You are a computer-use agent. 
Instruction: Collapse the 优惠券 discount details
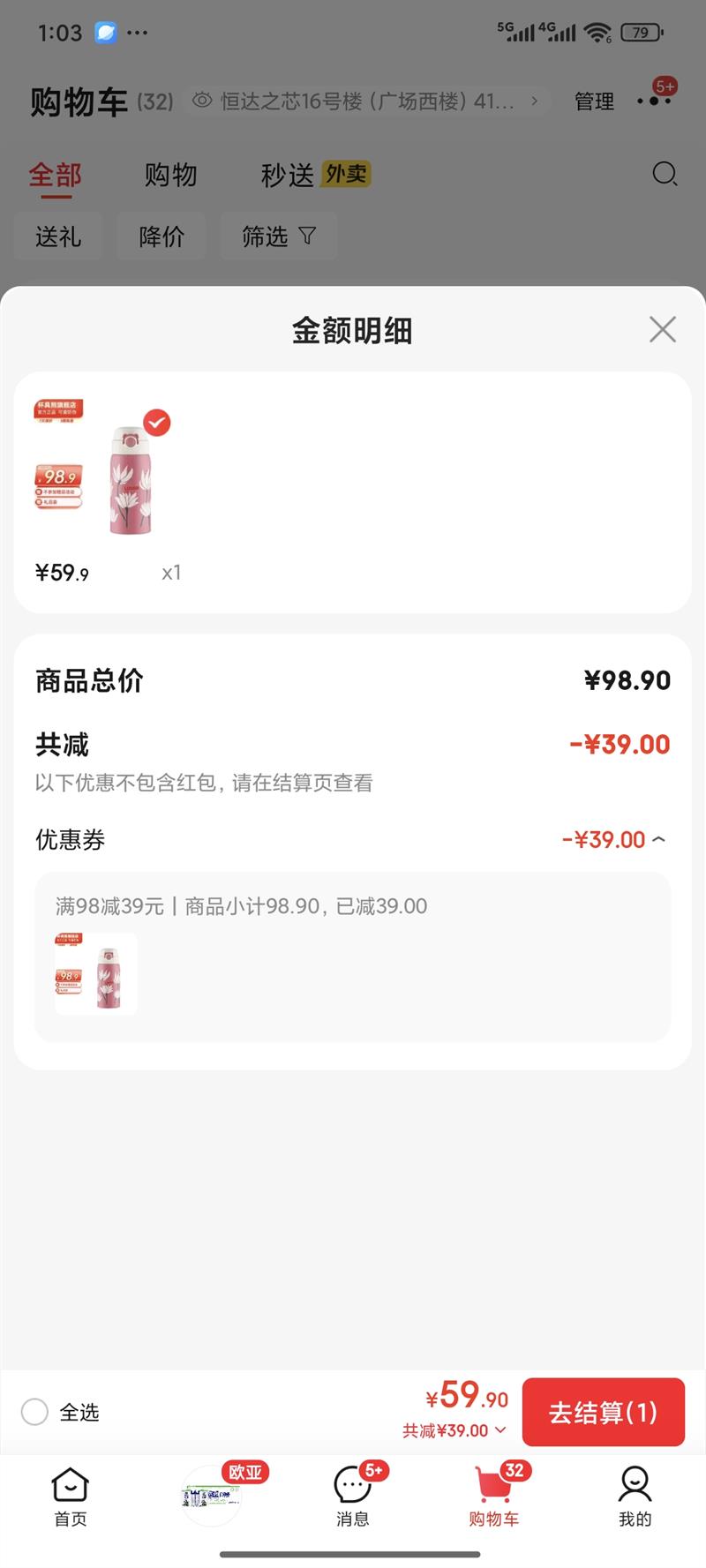tap(658, 839)
